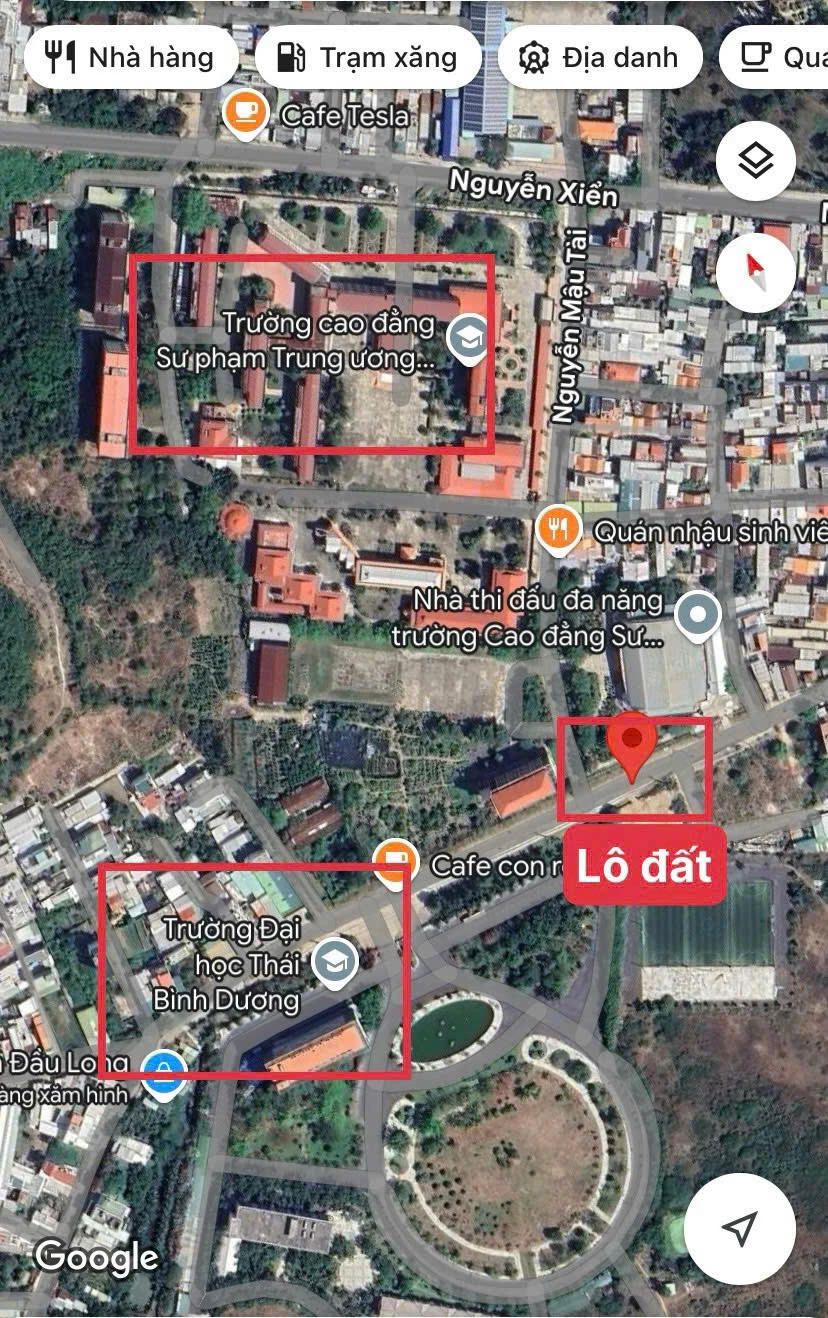Select the Quán nhậu sinh viên restaurant marker
This screenshot has height=1318, width=828.
[558, 529]
